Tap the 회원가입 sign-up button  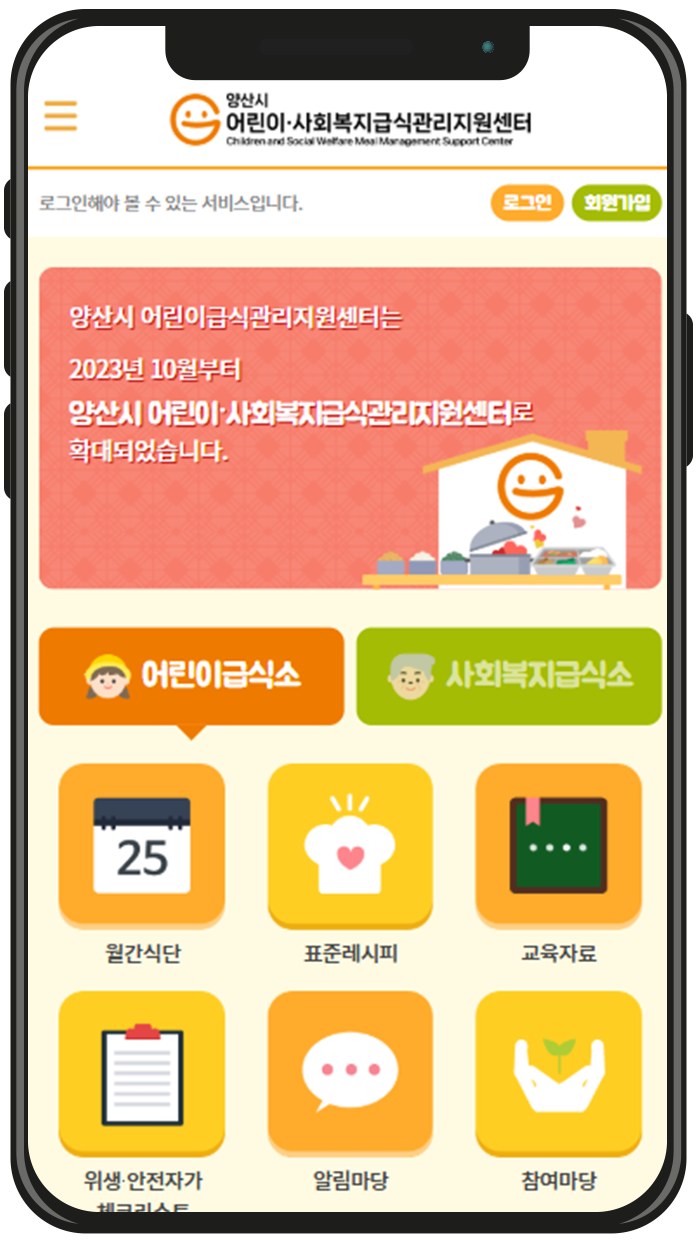[x=616, y=203]
